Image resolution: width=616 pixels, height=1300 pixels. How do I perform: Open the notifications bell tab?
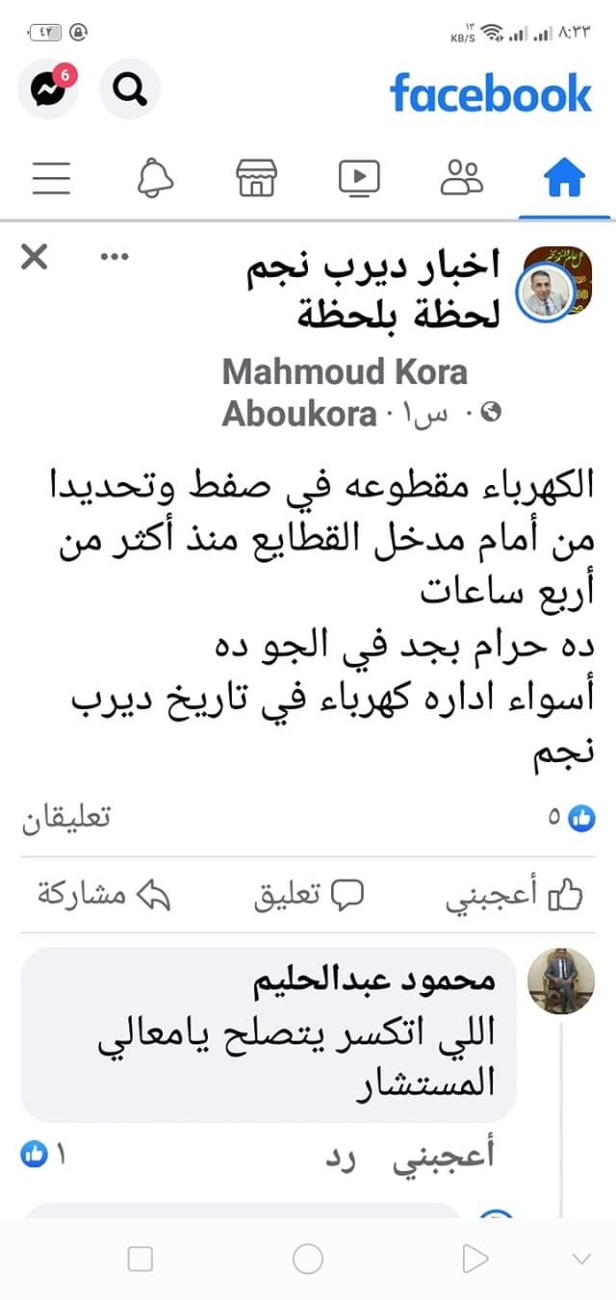click(x=154, y=178)
